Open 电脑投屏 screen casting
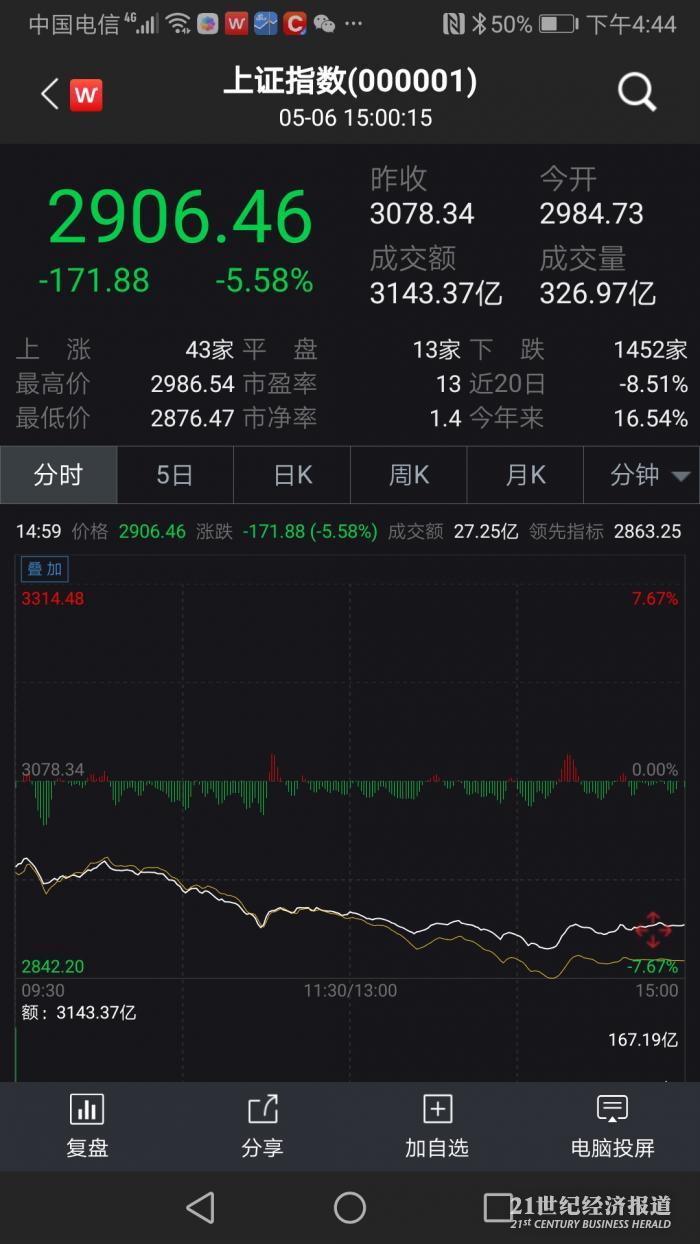 pos(612,1125)
